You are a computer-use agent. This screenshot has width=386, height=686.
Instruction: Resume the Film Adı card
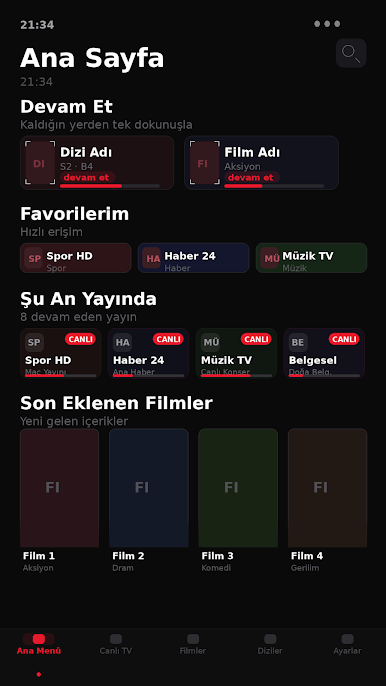point(261,163)
